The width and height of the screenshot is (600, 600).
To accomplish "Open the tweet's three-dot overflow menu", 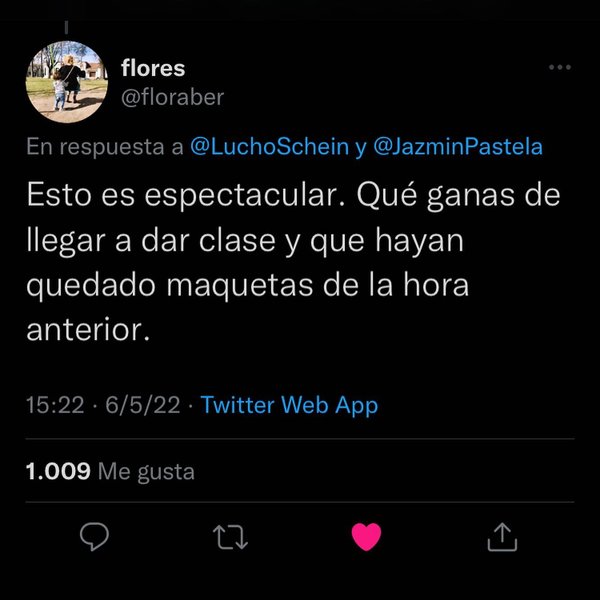I will tap(560, 67).
